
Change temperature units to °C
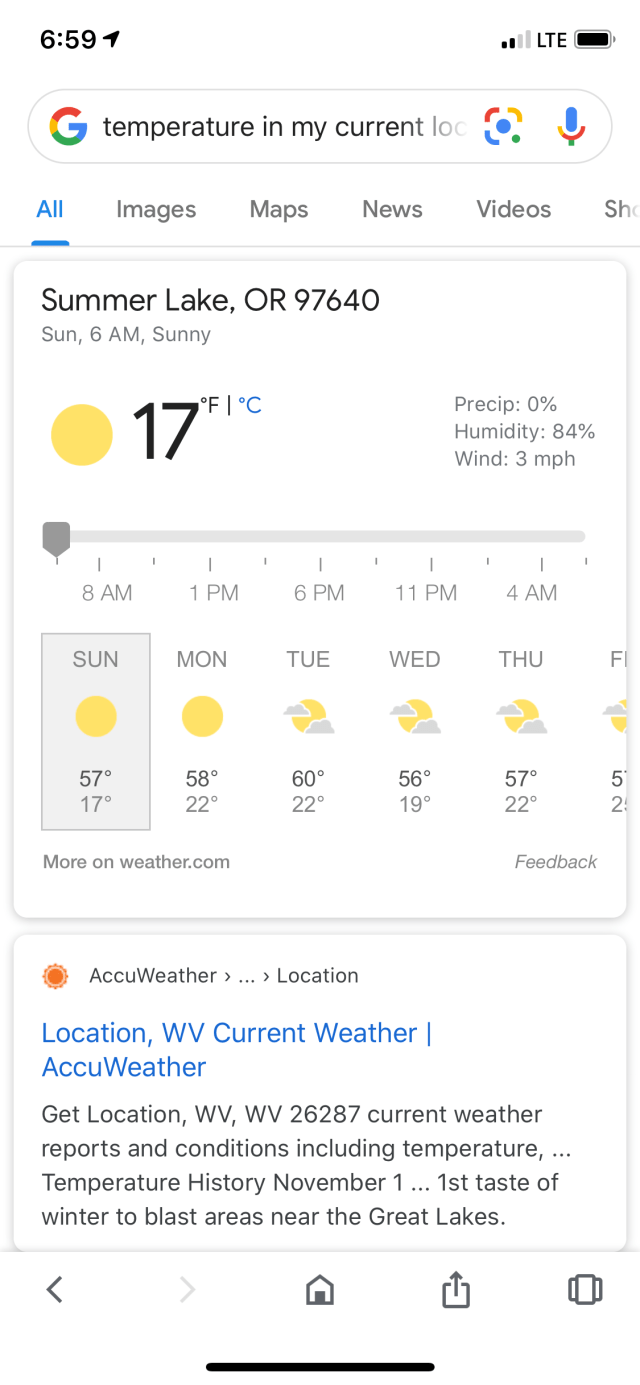pos(250,405)
